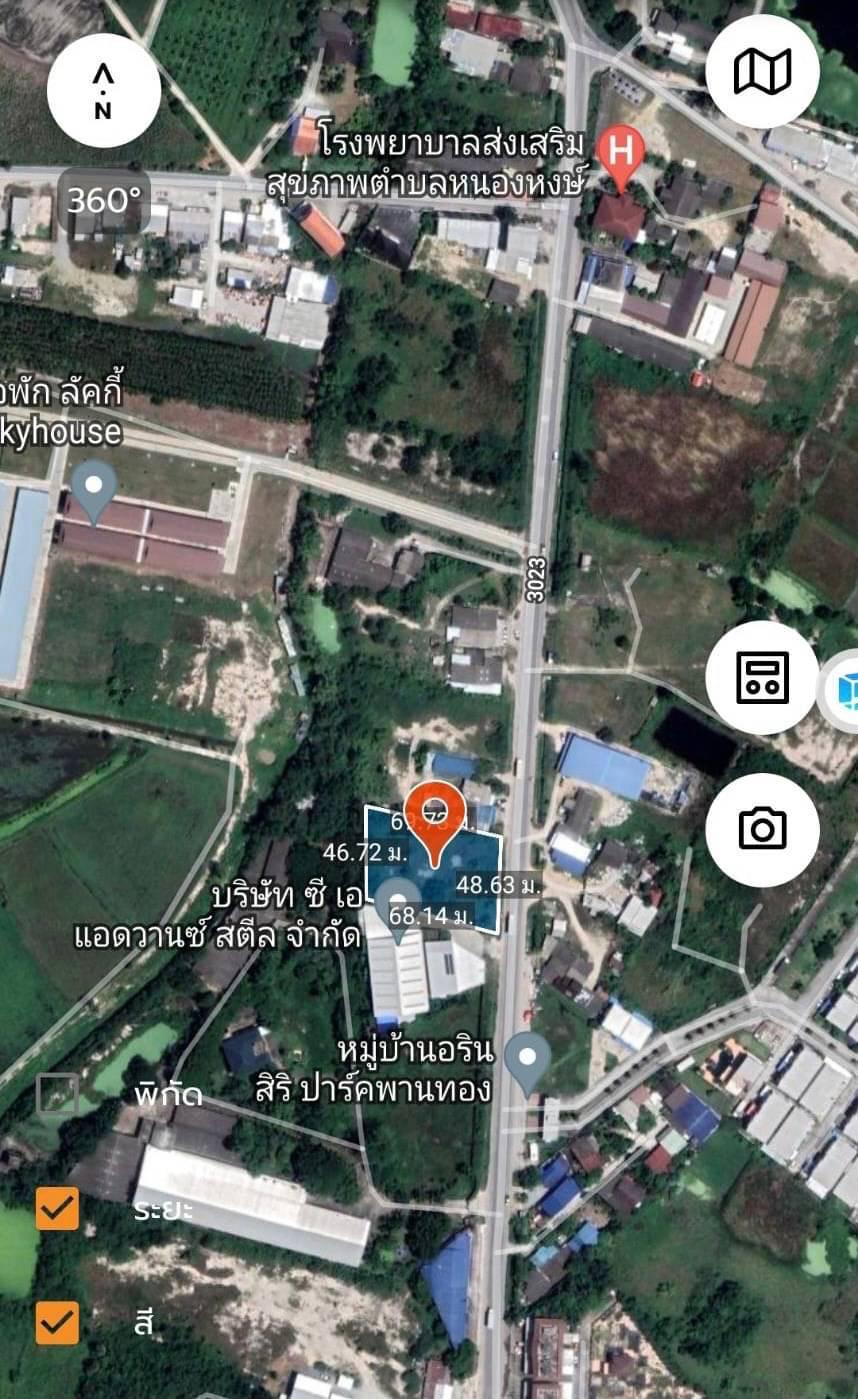
Task: Tap the blue cube icon at the edge
Action: pos(842,691)
